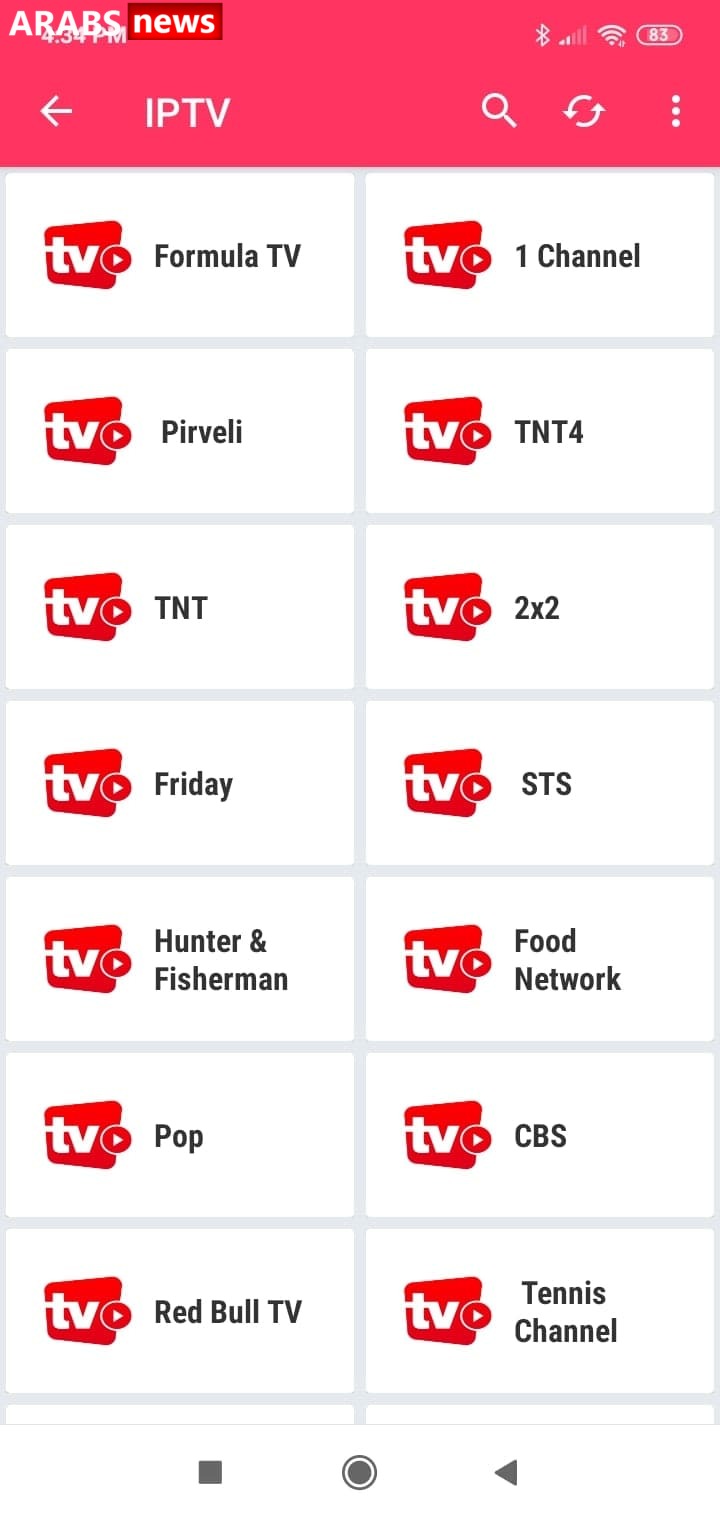Tap the Tennis Channel card
Viewport: 720px width, 1520px height.
point(540,1312)
